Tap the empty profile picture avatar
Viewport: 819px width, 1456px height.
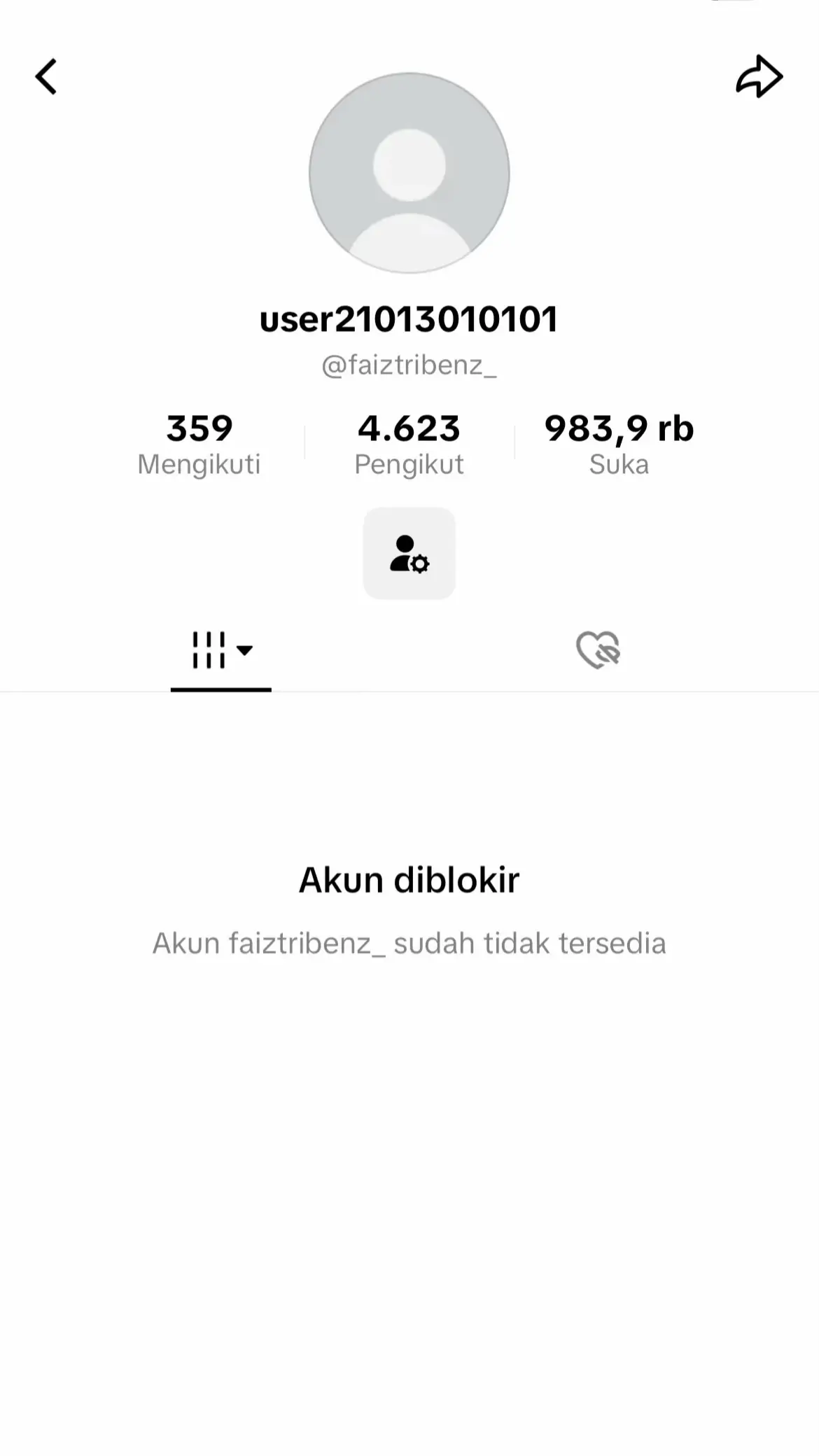(x=409, y=174)
